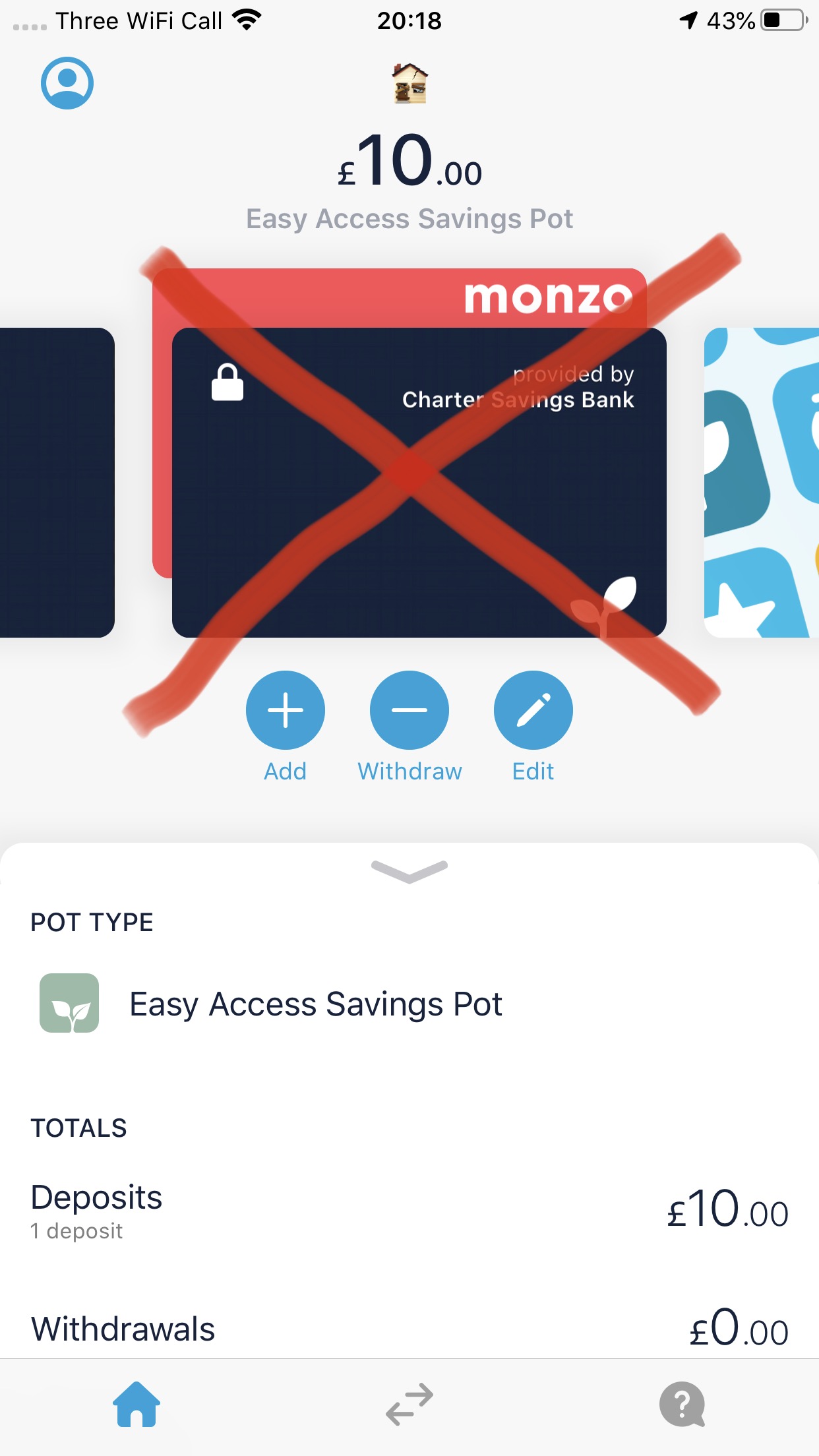Go to the Home tab
This screenshot has height=1456, width=819.
[x=136, y=1405]
